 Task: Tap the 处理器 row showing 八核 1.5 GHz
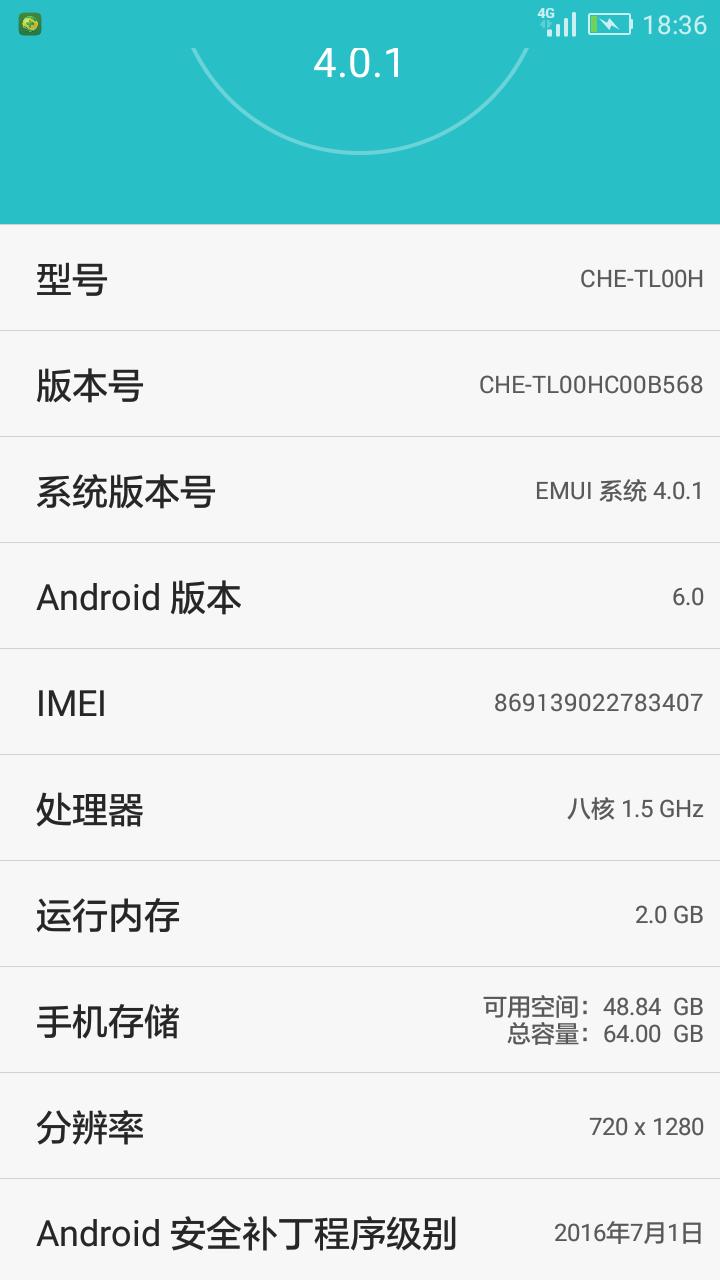(360, 808)
